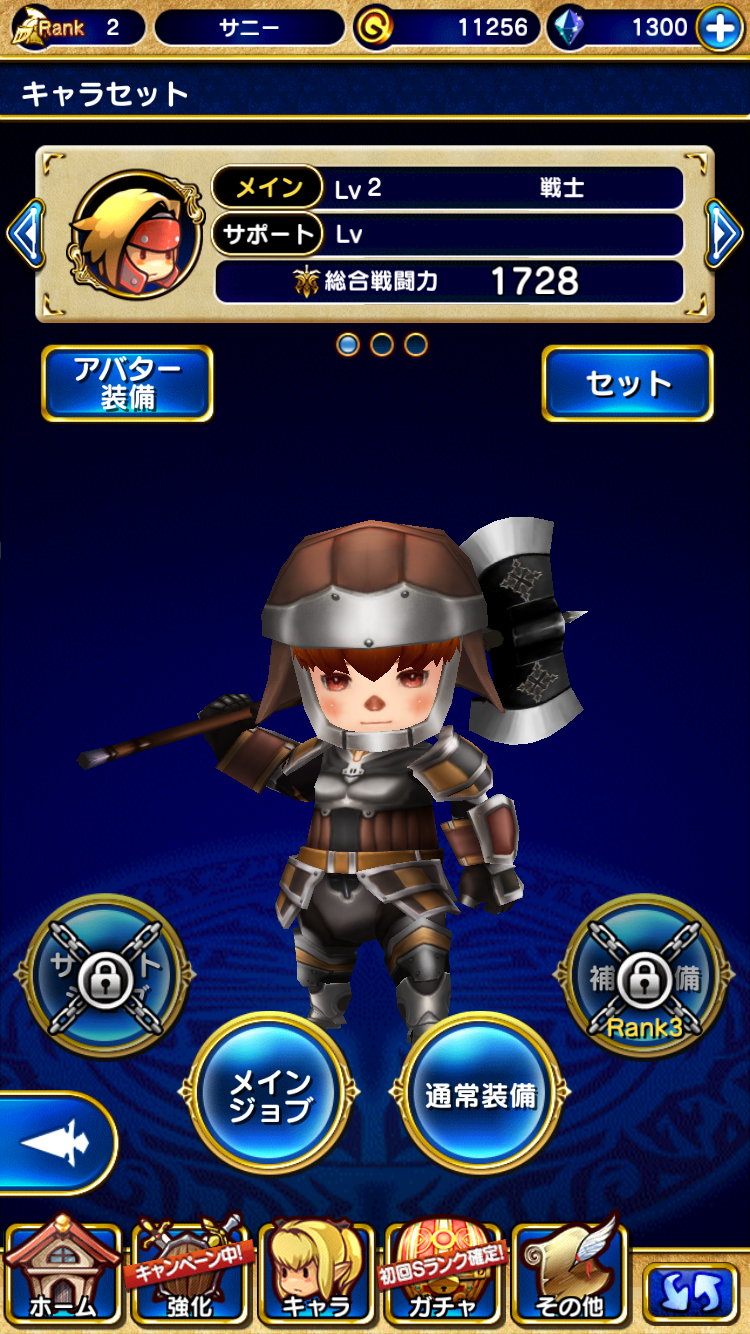Open ガチャ tab
The image size is (750, 1334).
(443, 1272)
